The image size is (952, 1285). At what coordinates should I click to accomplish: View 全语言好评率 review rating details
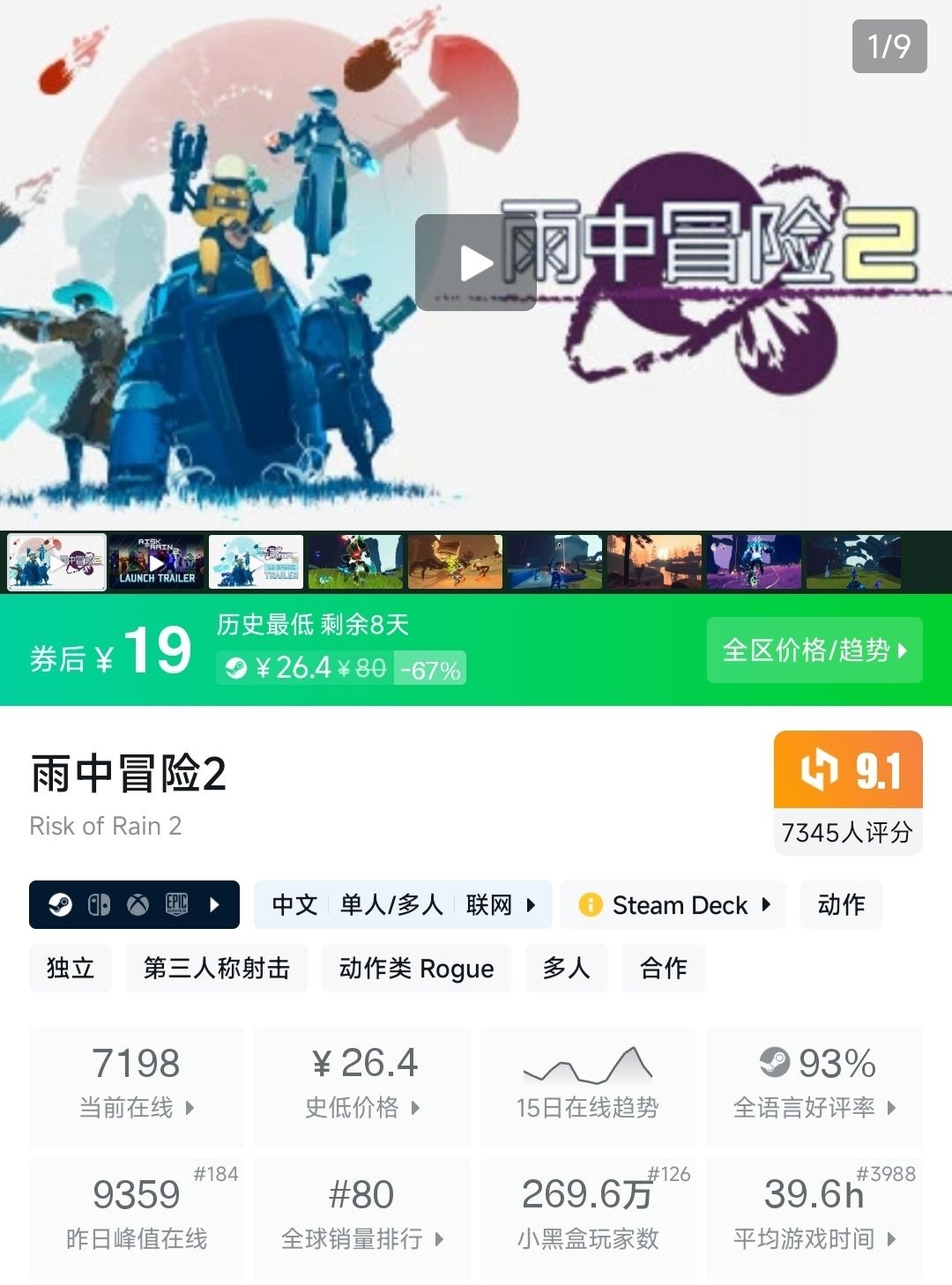[814, 1086]
